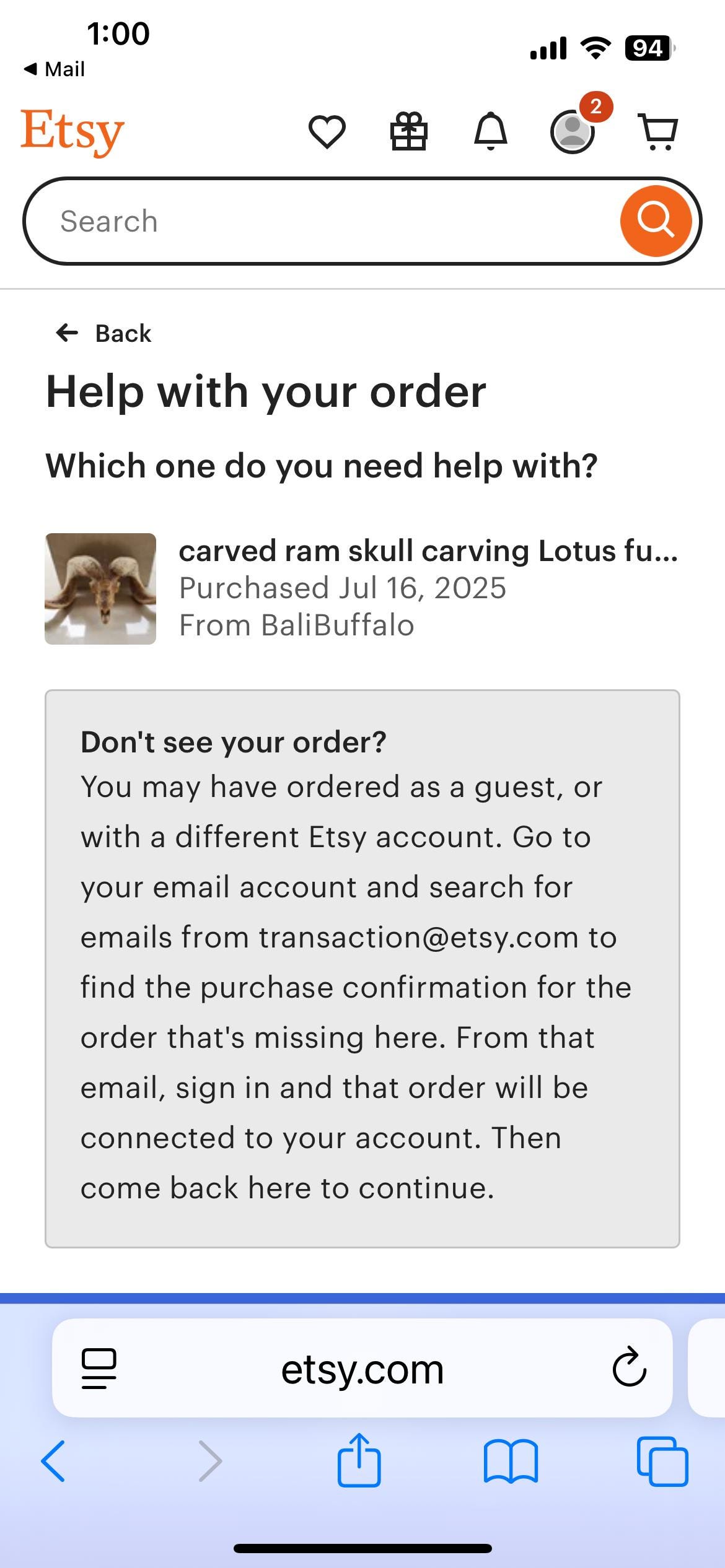Tap the Etsy search field
This screenshot has width=725, height=1568.
click(322, 221)
